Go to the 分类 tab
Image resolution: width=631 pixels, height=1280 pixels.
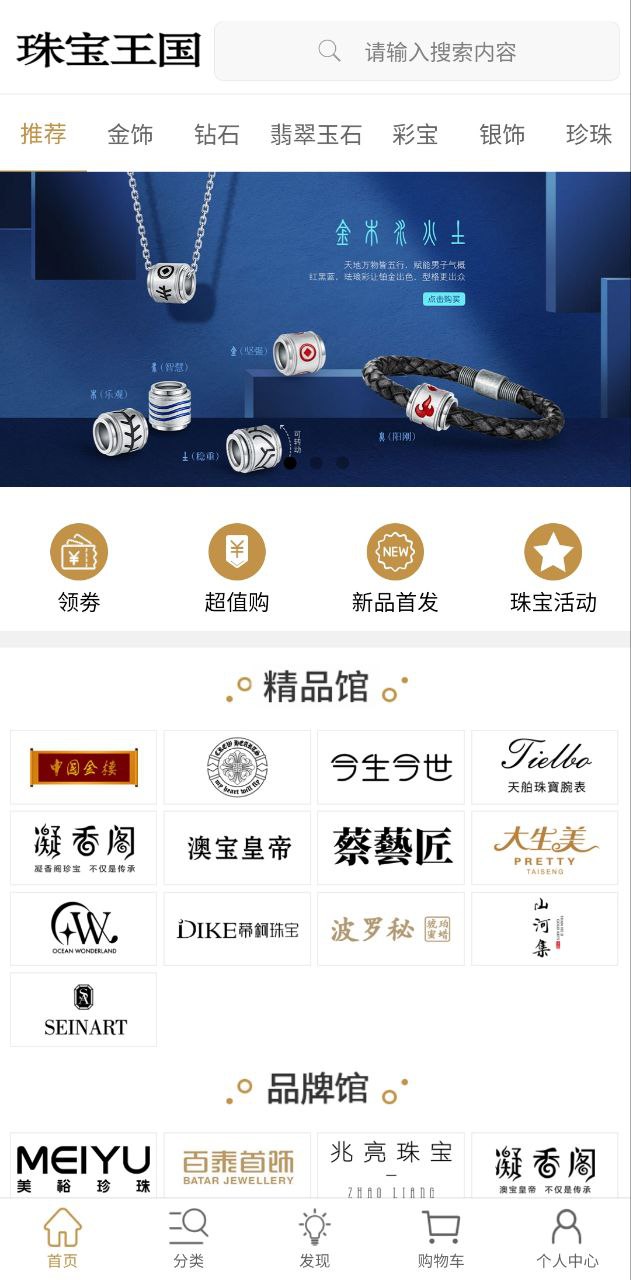(x=188, y=1239)
